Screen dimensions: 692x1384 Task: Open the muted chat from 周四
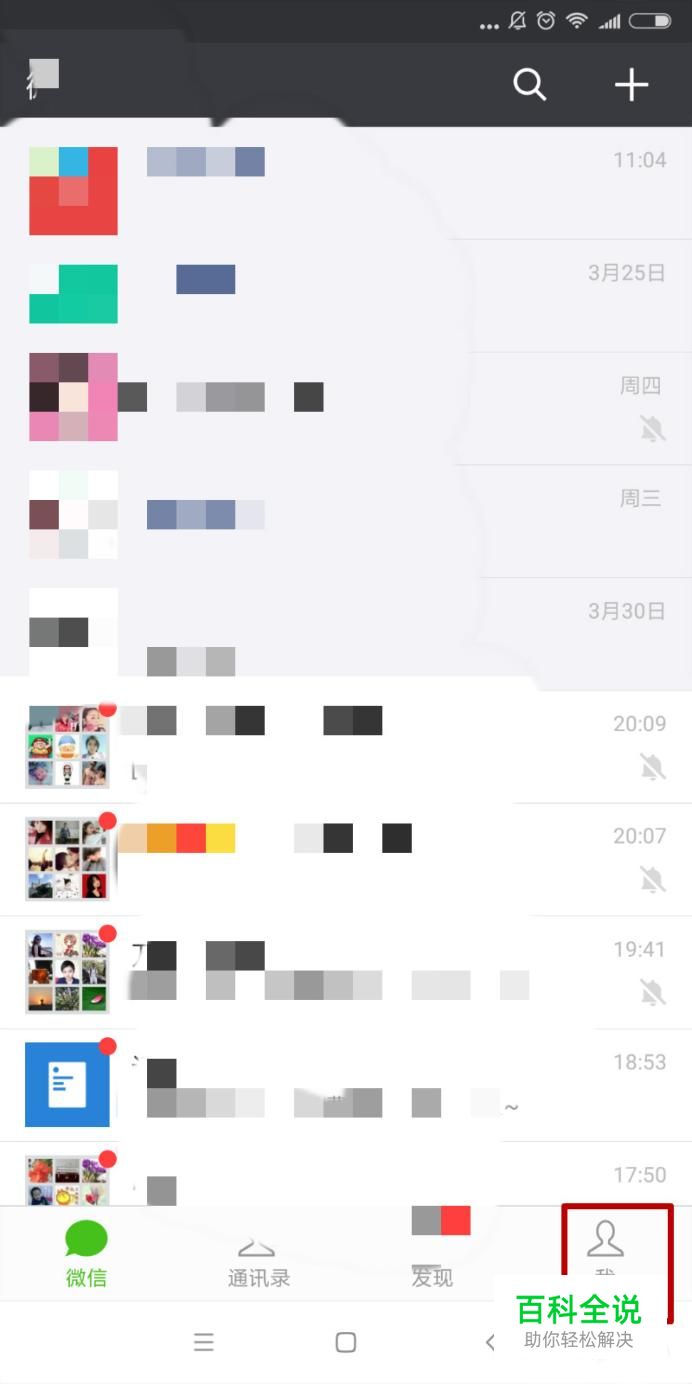[x=346, y=409]
